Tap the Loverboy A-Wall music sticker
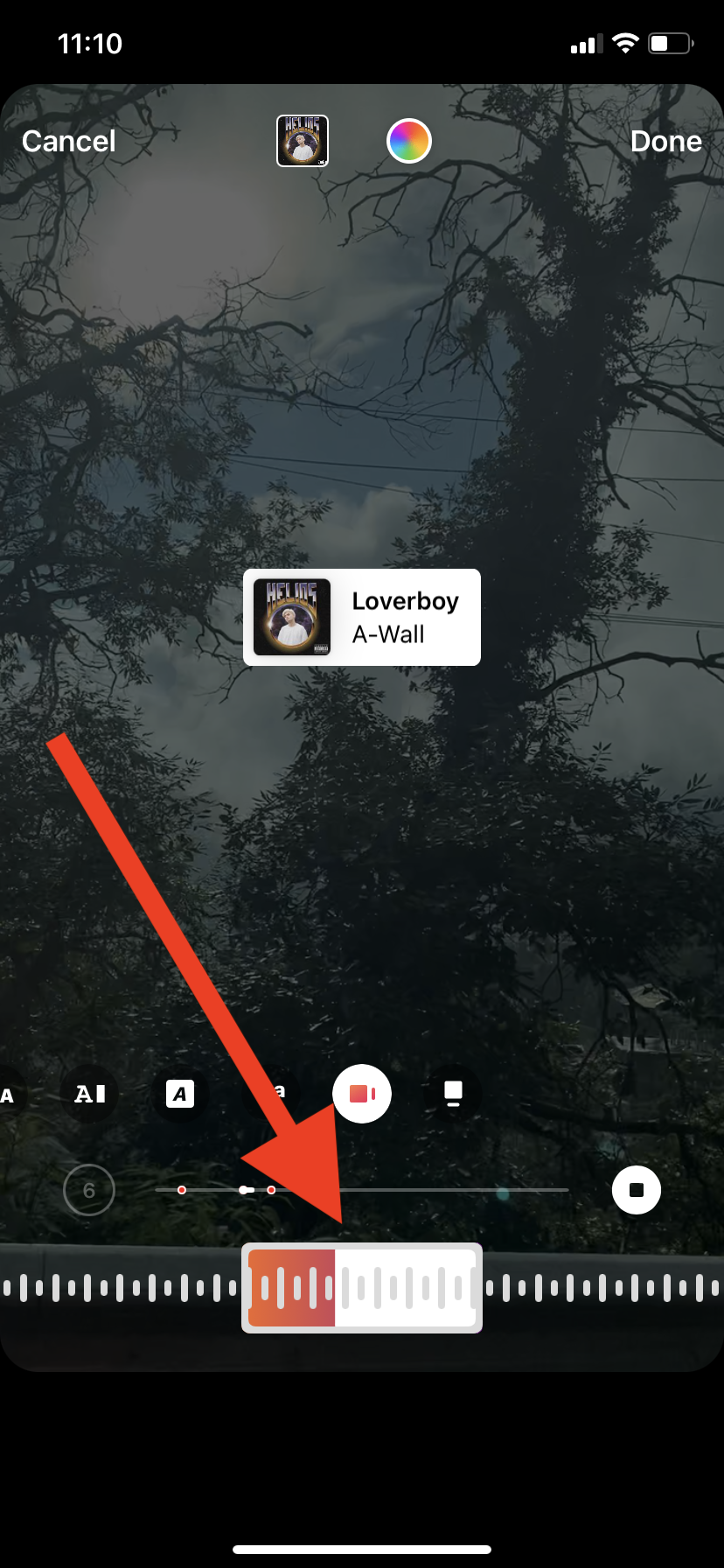Image resolution: width=724 pixels, height=1568 pixels. point(362,618)
